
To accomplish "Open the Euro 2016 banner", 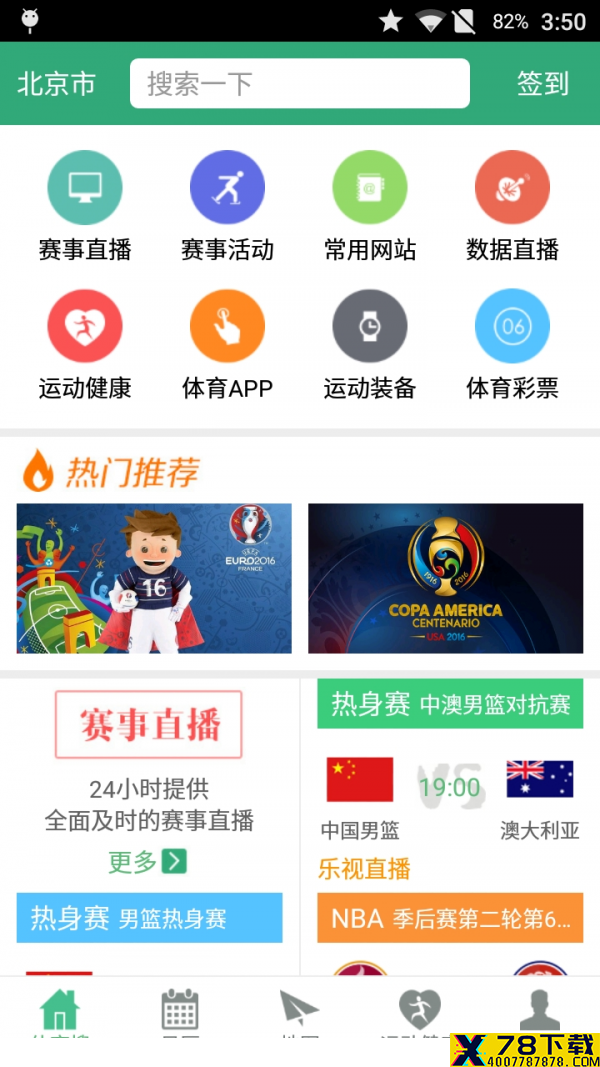I will coord(154,578).
